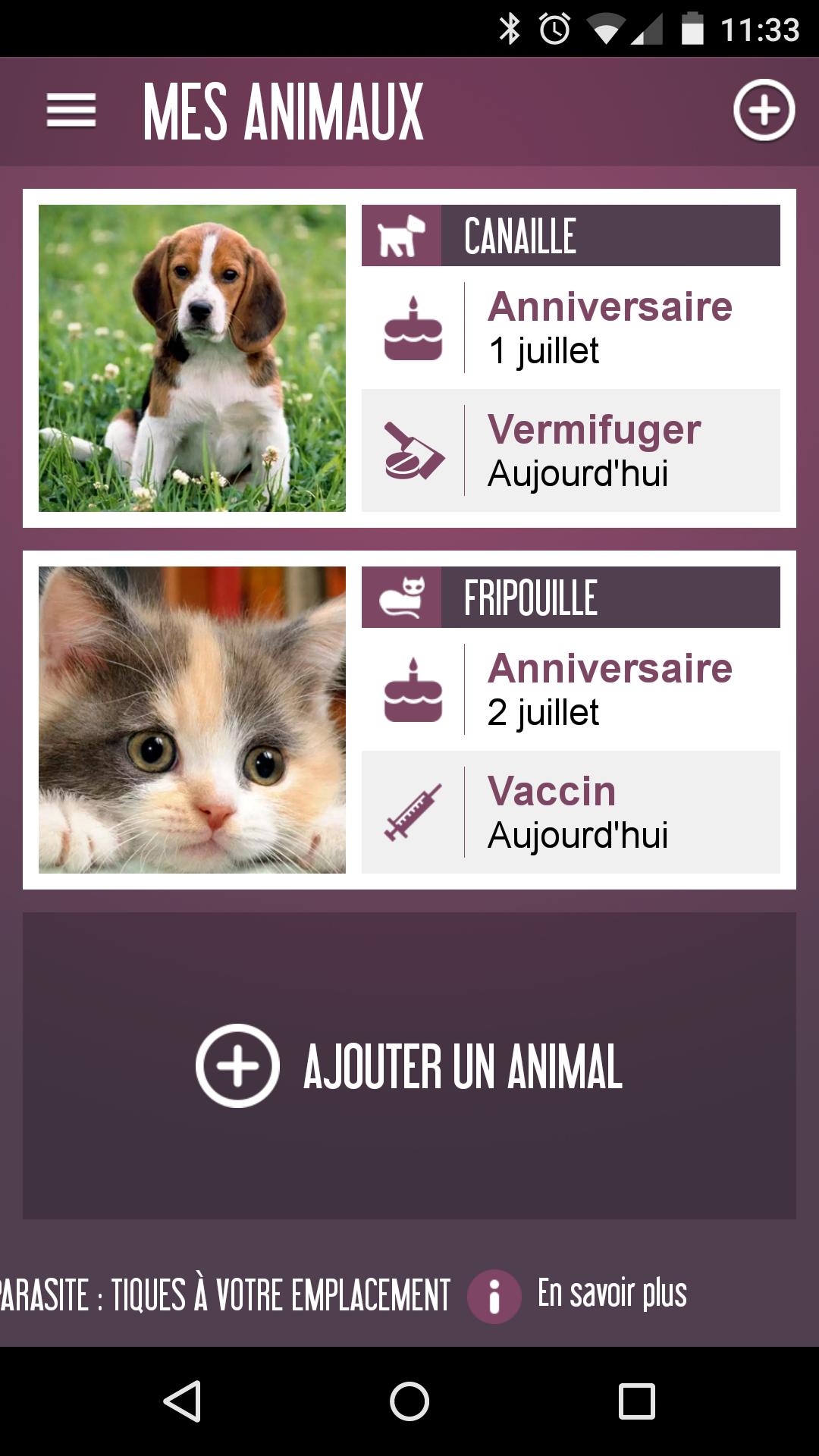Click the Vaccin syringe icon
This screenshot has width=819, height=1456.
click(x=411, y=814)
